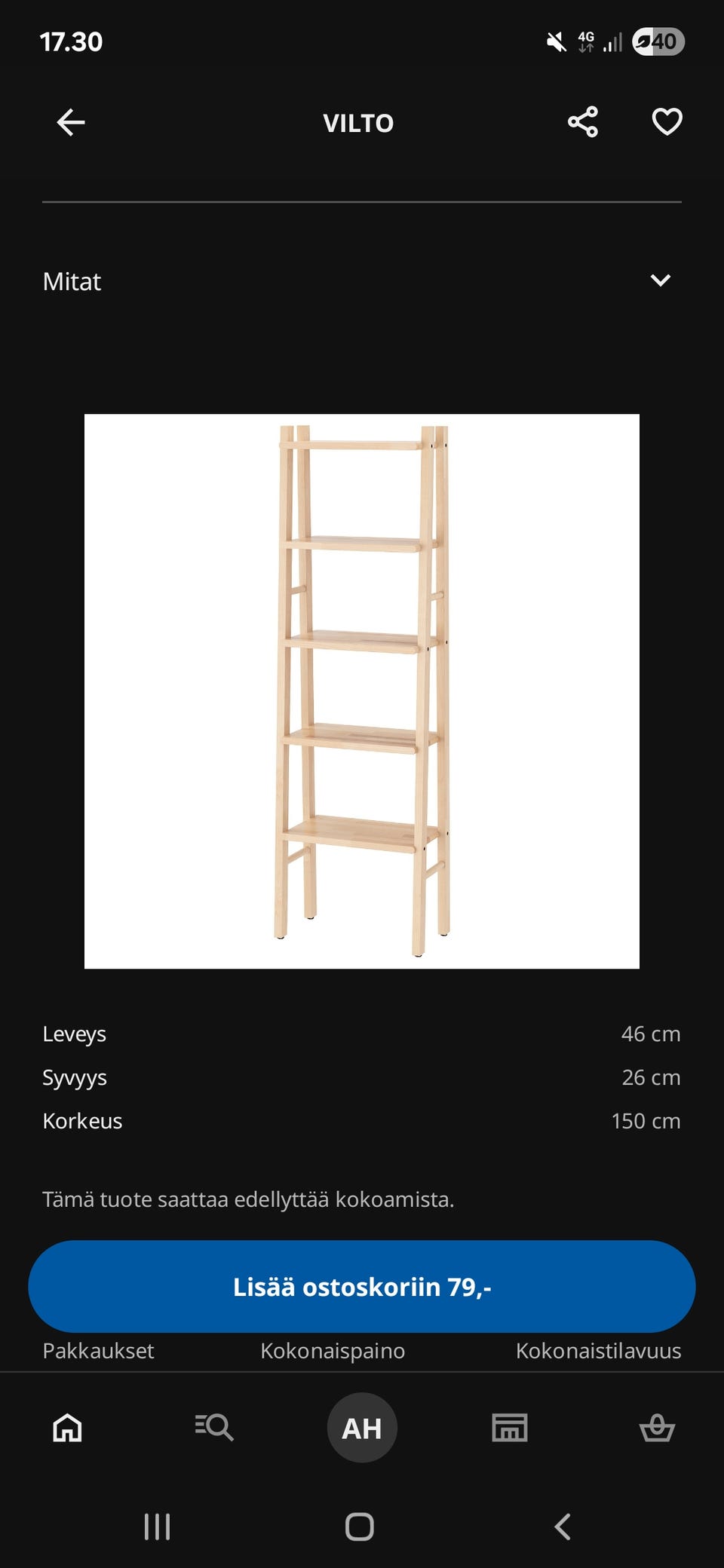This screenshot has width=724, height=1568.
Task: Open the store tab
Action: (x=510, y=1427)
